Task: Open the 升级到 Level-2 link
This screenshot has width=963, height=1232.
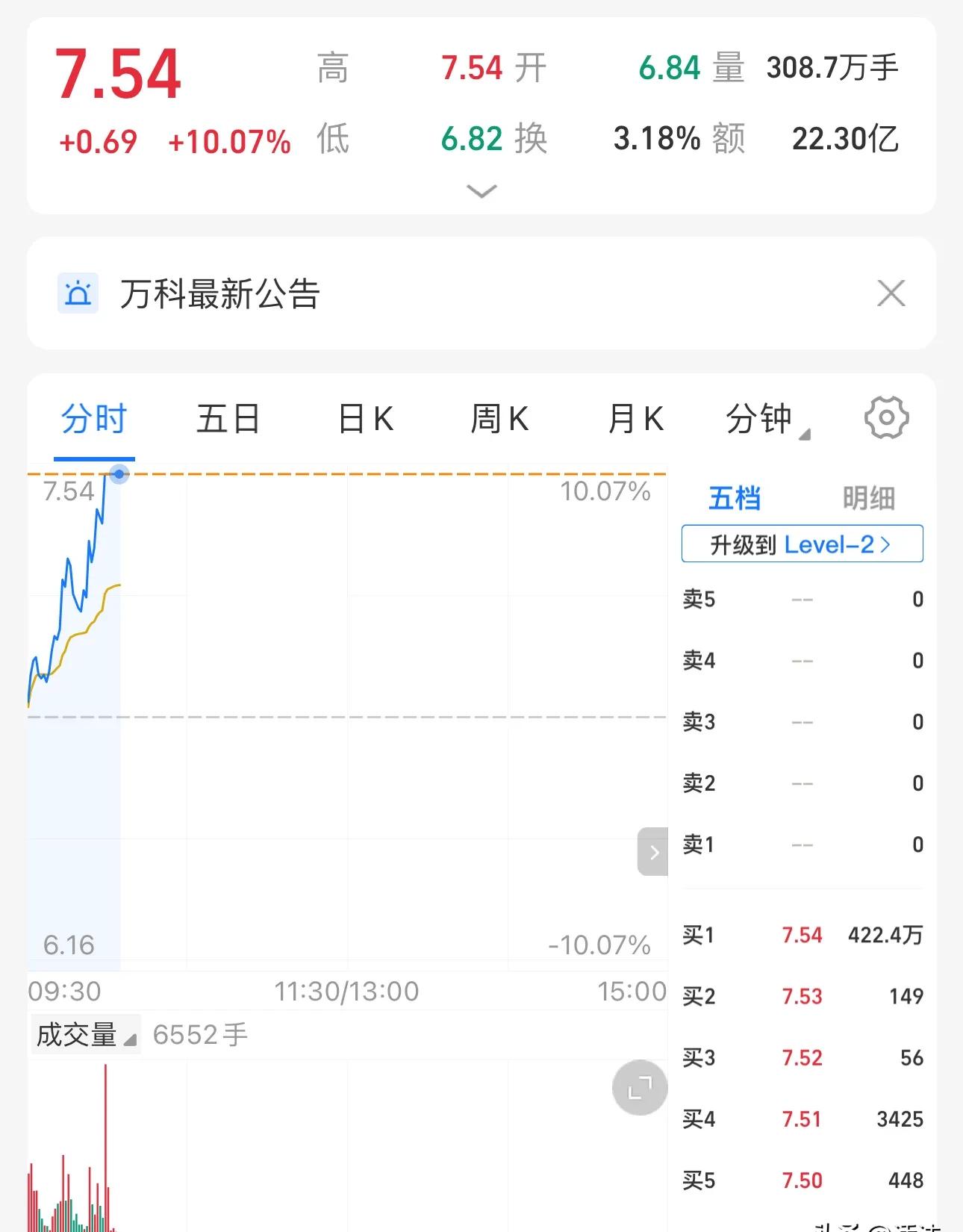Action: pyautogui.click(x=801, y=544)
